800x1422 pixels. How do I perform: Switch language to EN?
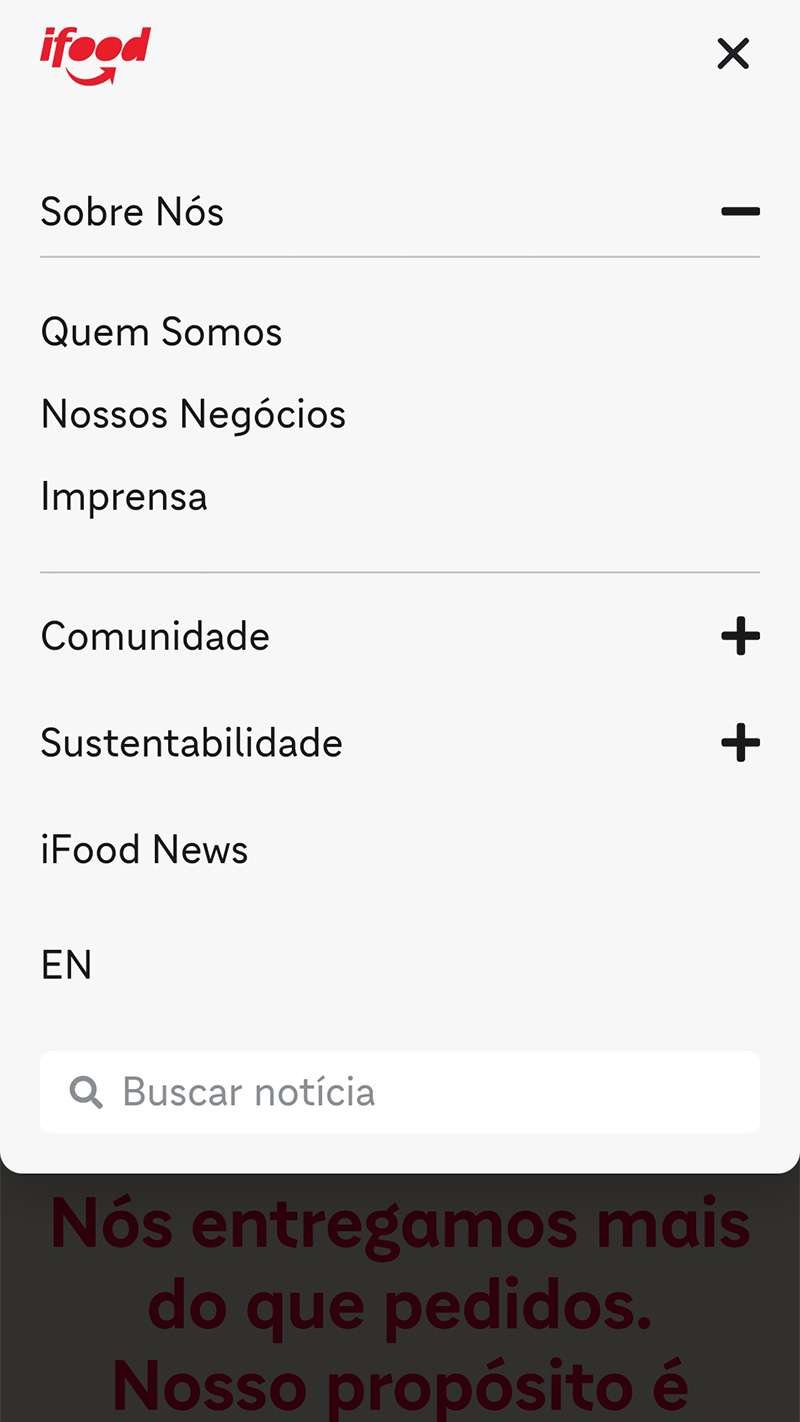pyautogui.click(x=66, y=965)
